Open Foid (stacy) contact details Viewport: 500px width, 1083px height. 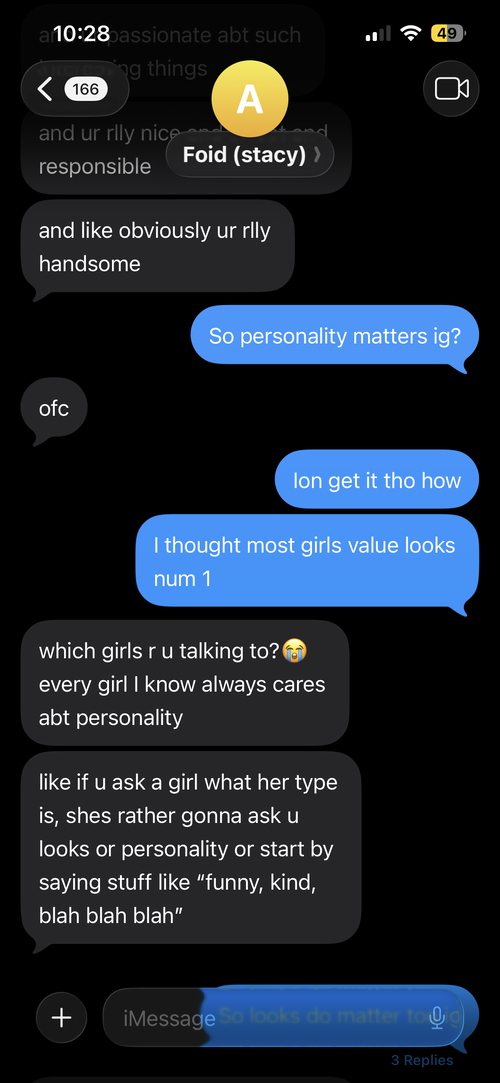(250, 155)
